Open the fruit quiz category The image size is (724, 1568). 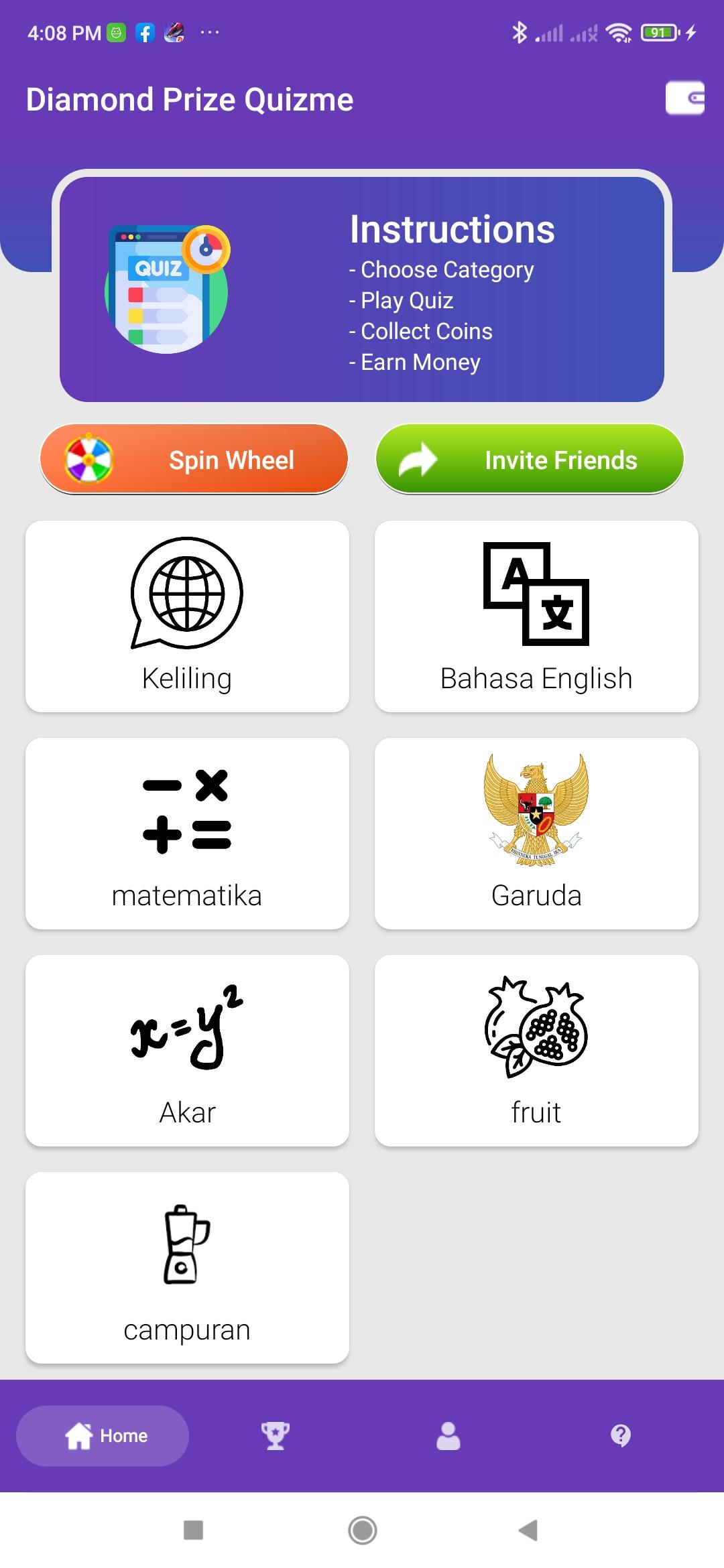(536, 1050)
